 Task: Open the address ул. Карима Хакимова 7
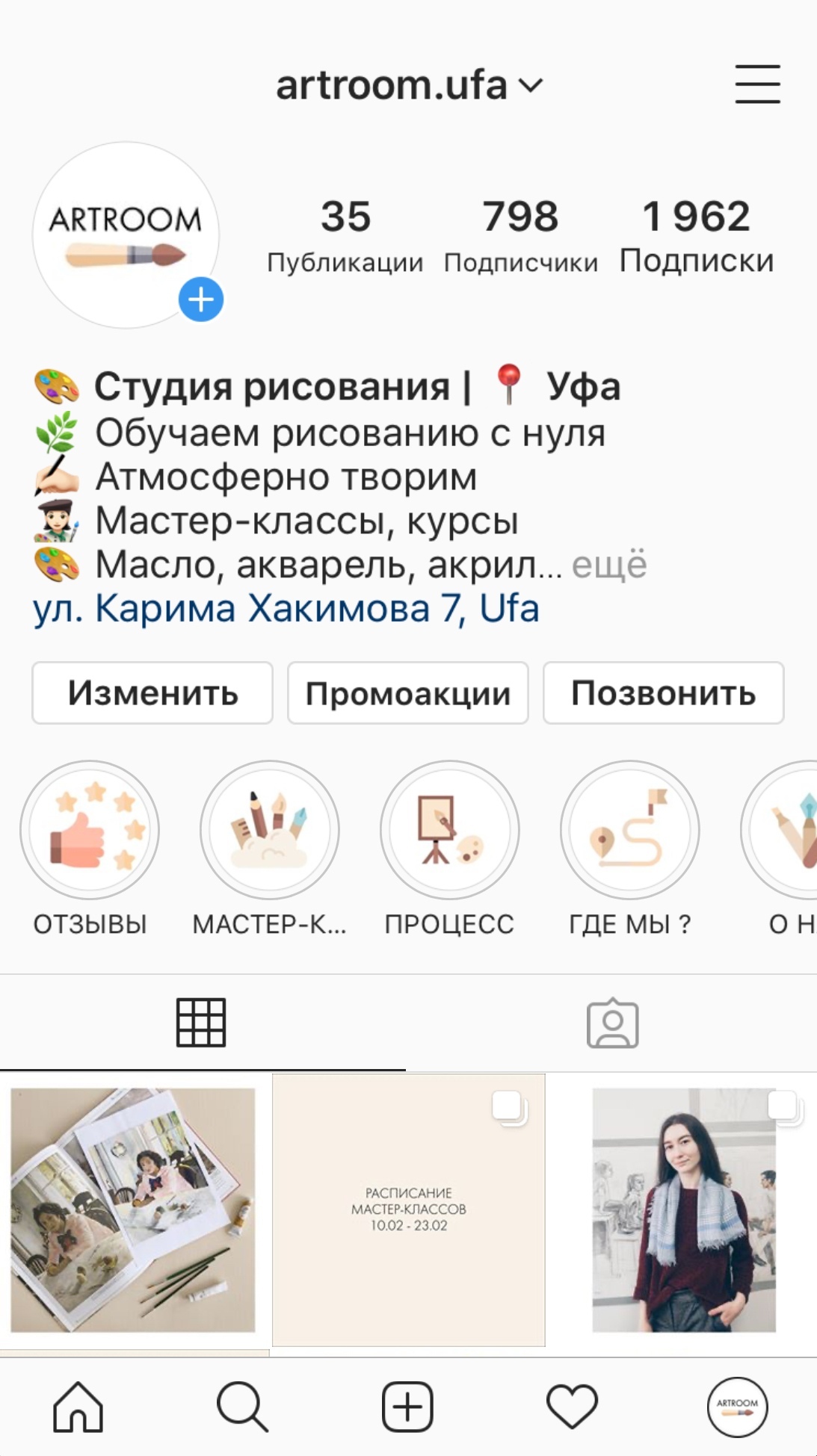pyautogui.click(x=286, y=608)
